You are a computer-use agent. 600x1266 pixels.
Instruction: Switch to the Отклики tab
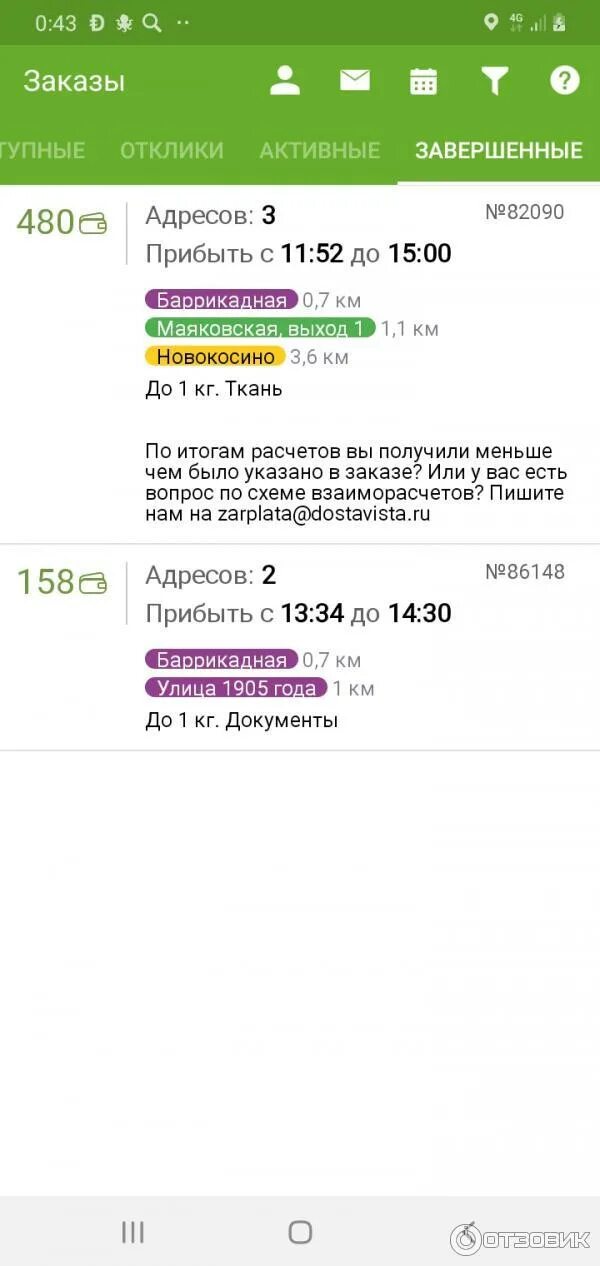click(172, 151)
